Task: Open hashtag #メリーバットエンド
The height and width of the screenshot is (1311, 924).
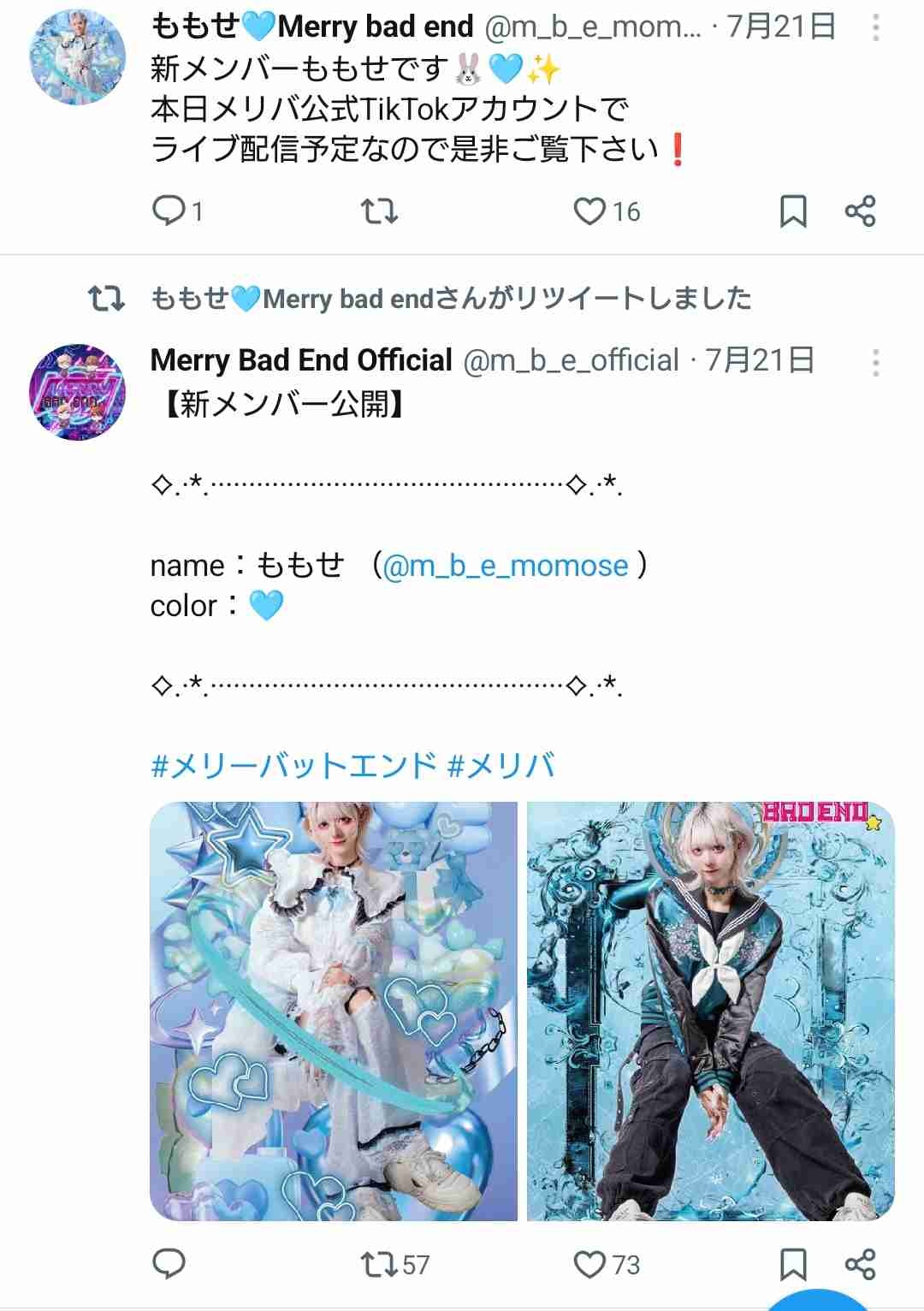Action: (293, 764)
